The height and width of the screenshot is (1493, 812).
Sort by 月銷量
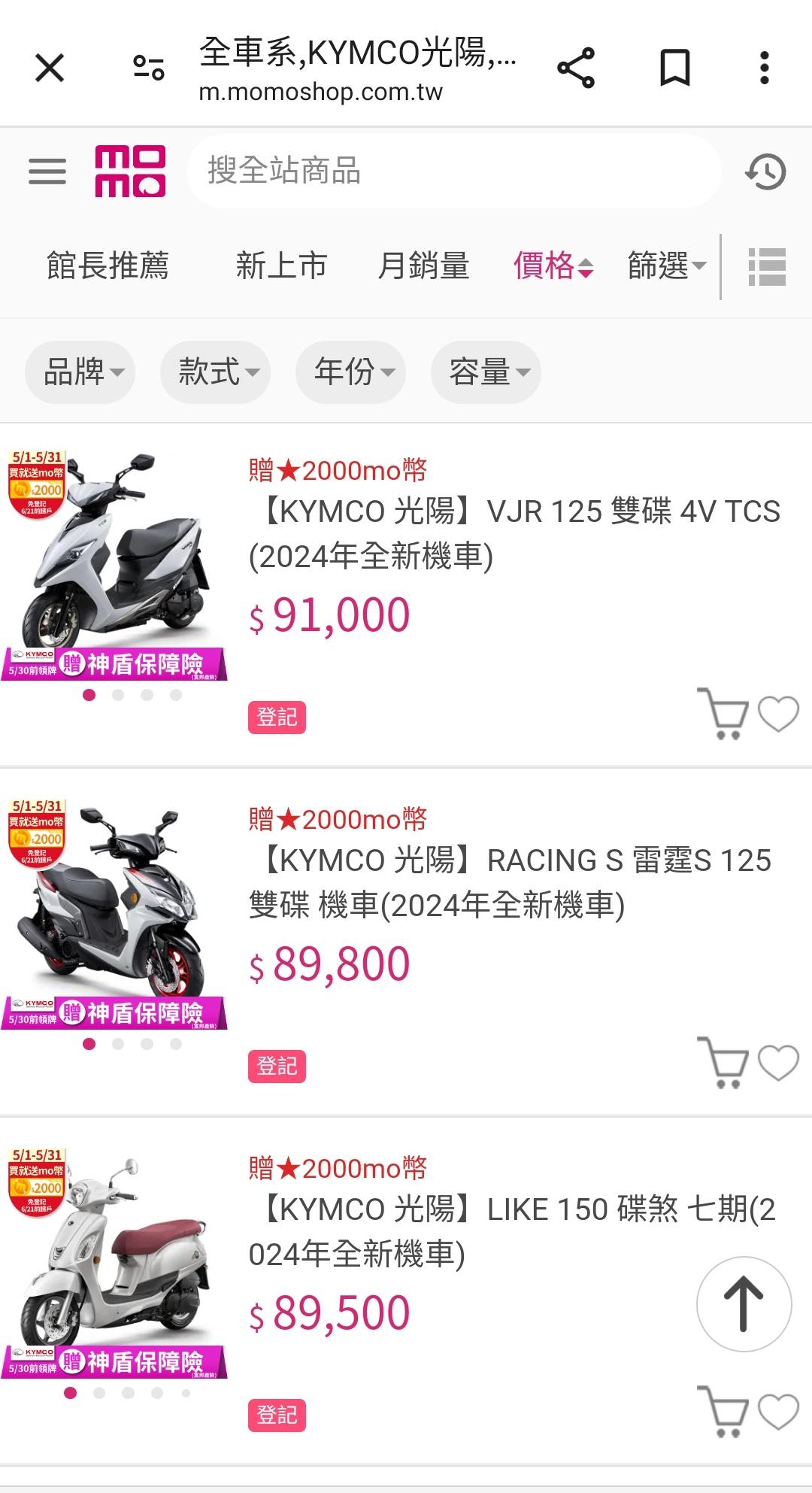click(423, 266)
